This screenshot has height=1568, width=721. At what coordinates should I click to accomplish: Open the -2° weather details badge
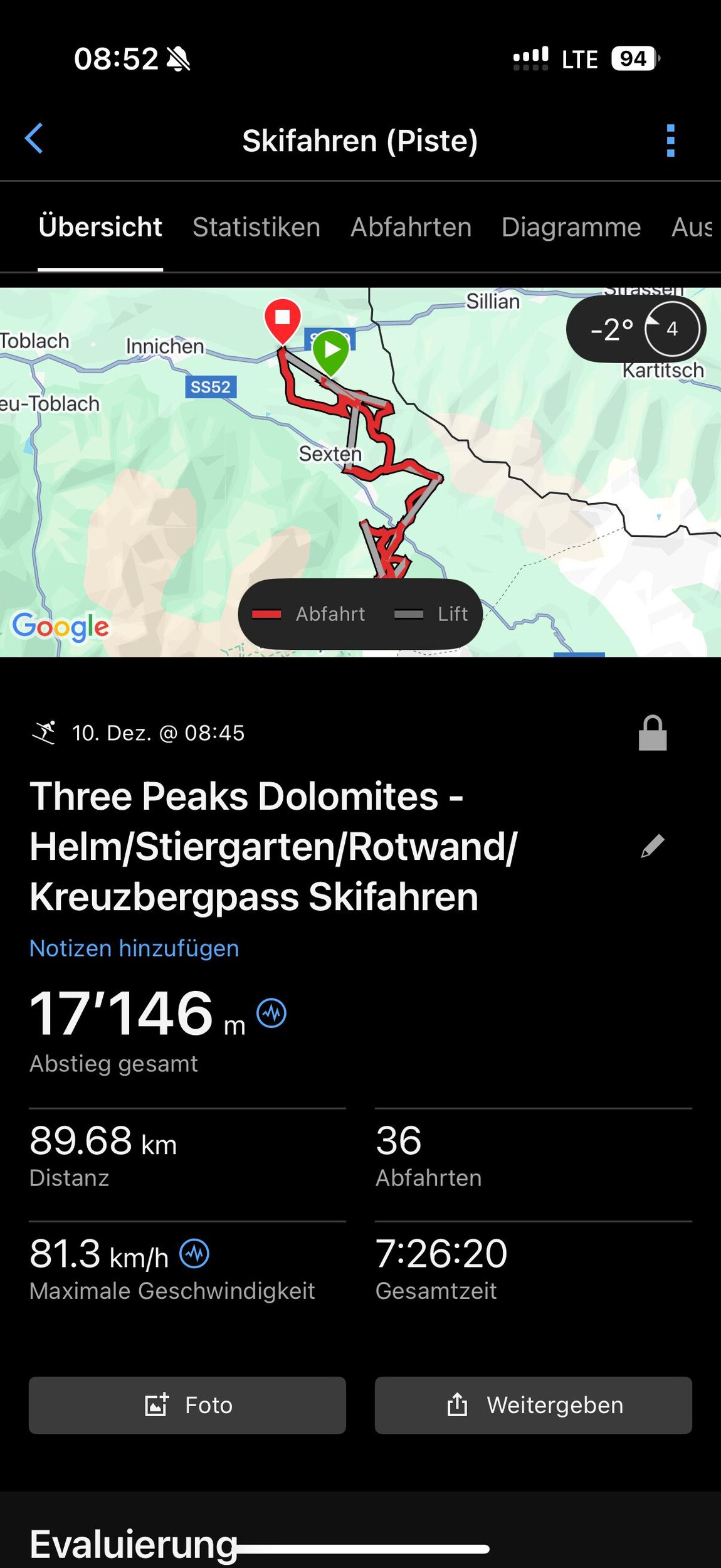click(x=636, y=329)
